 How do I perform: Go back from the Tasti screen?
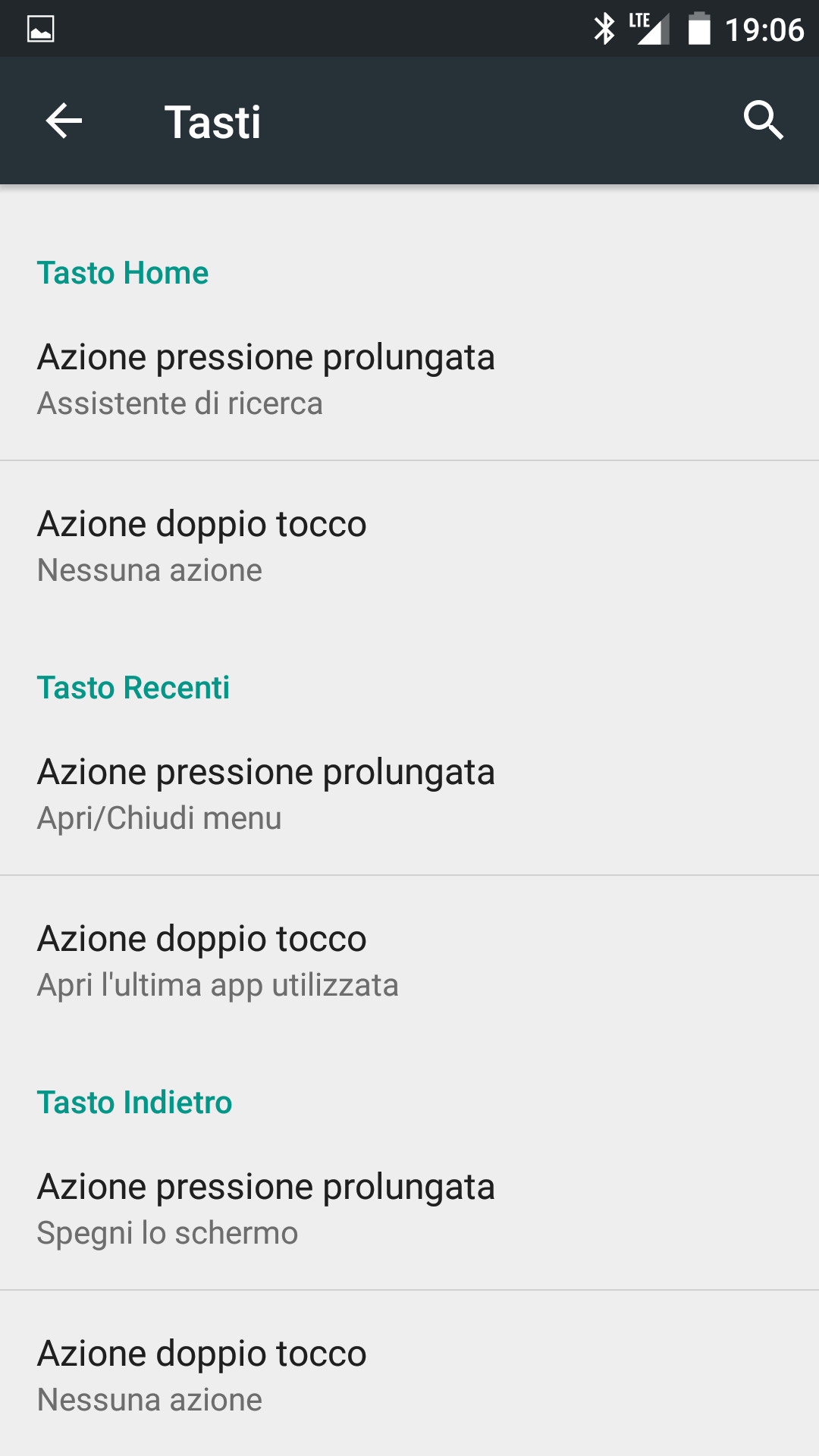pos(64,121)
